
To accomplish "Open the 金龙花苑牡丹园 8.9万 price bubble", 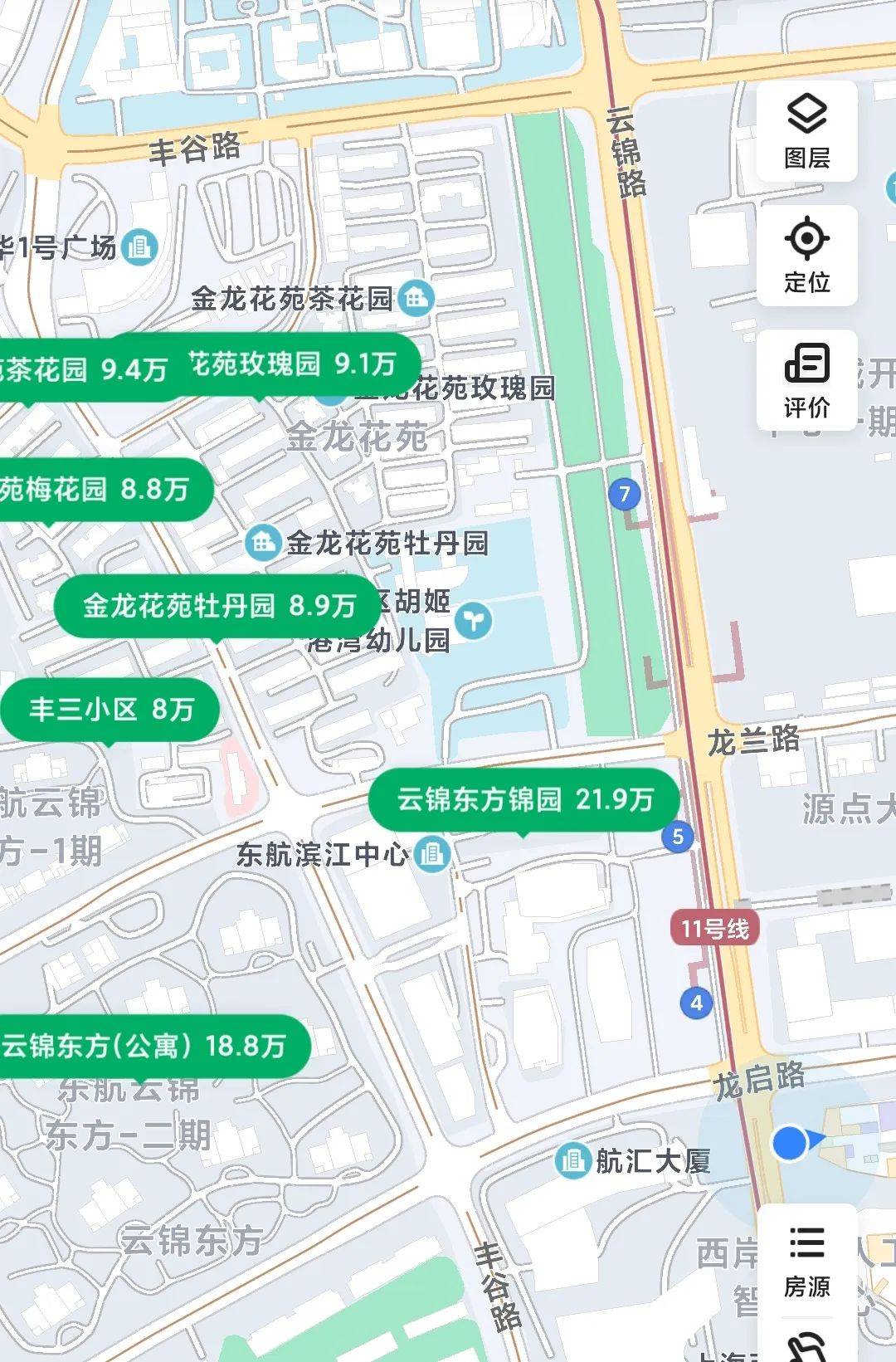I will click(219, 606).
